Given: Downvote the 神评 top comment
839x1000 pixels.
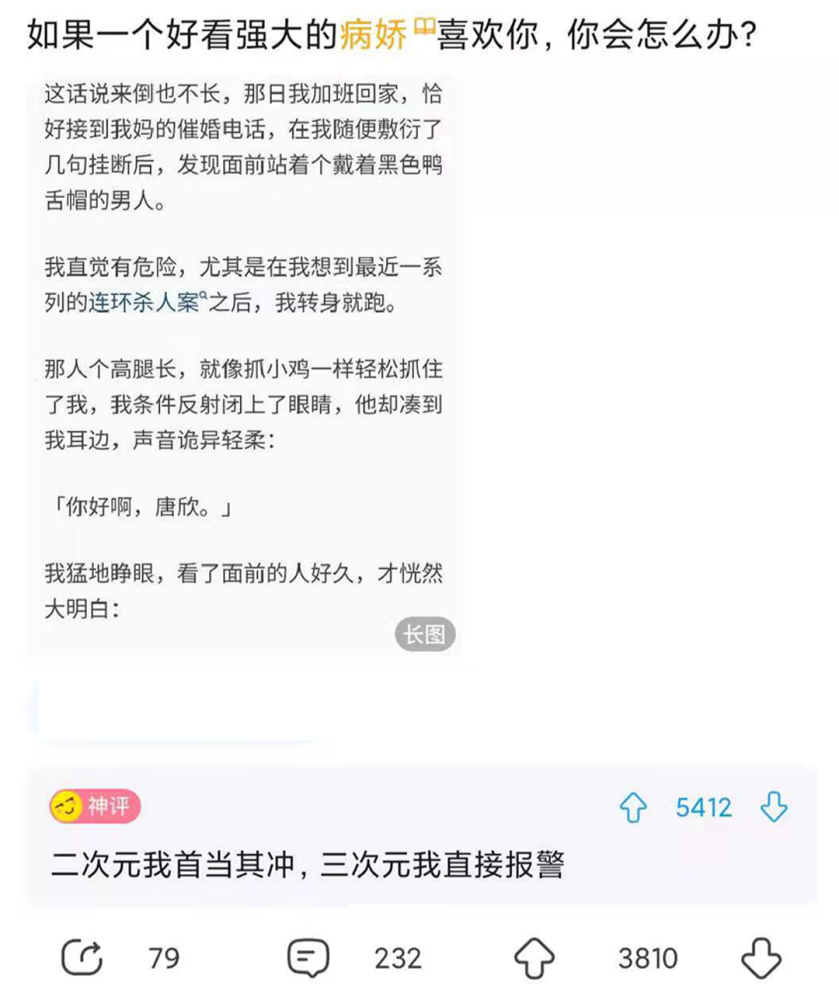Looking at the screenshot, I should point(774,807).
